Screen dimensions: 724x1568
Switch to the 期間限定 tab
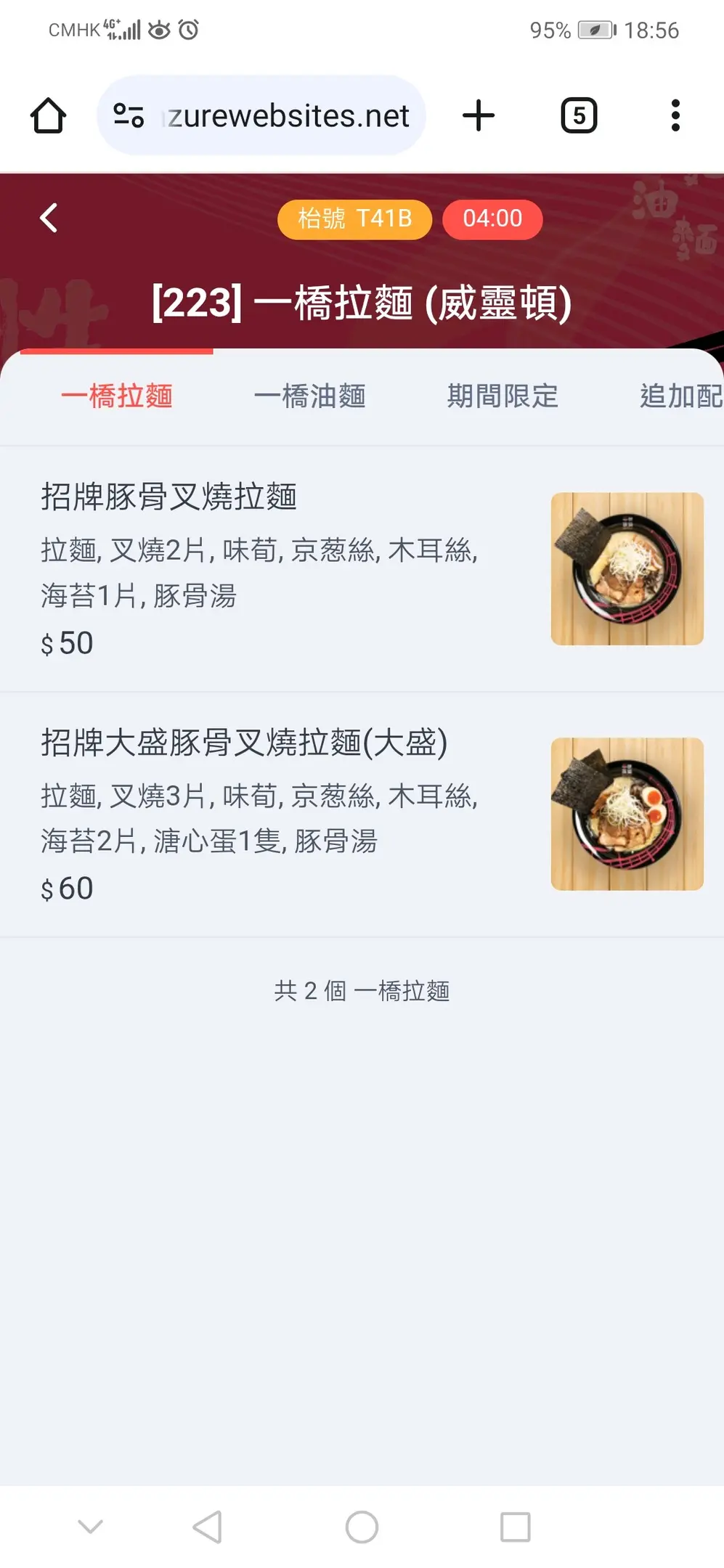[503, 396]
